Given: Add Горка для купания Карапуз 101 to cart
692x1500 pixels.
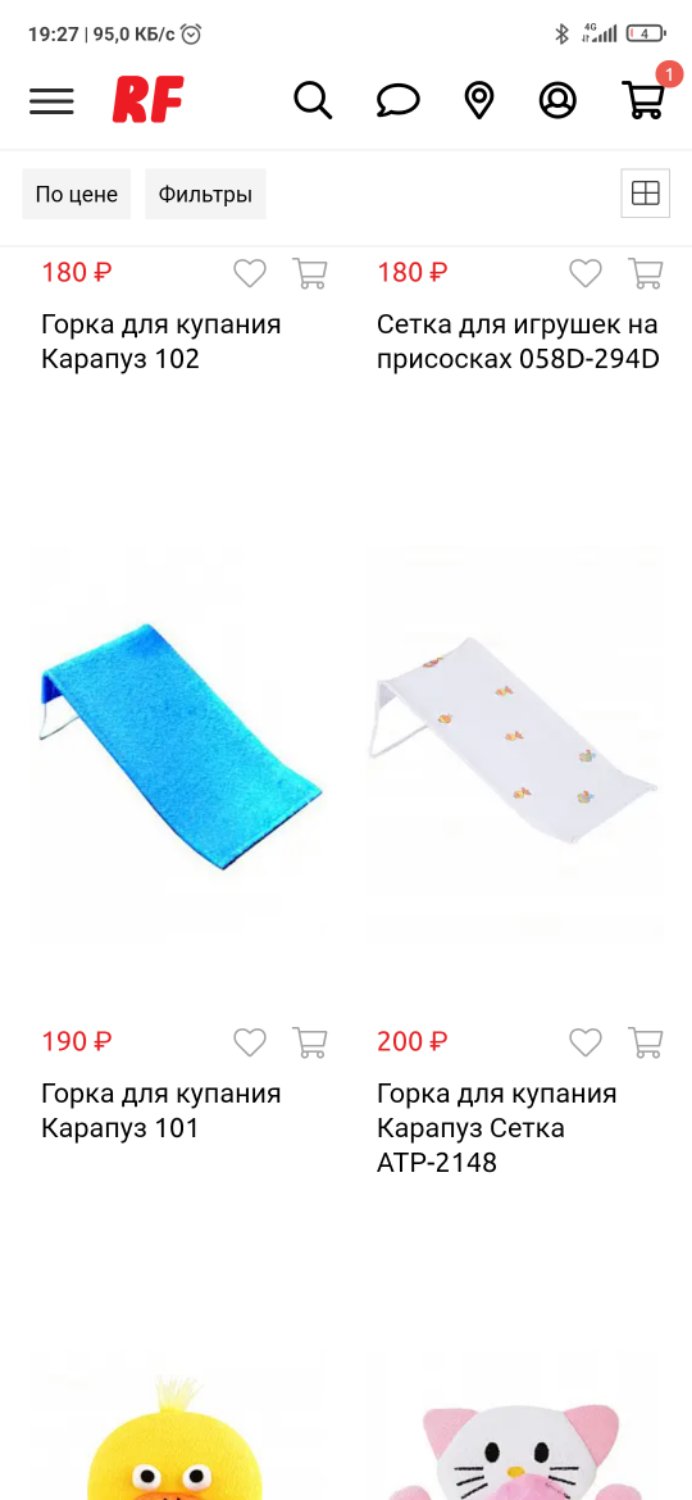Looking at the screenshot, I should [310, 1043].
